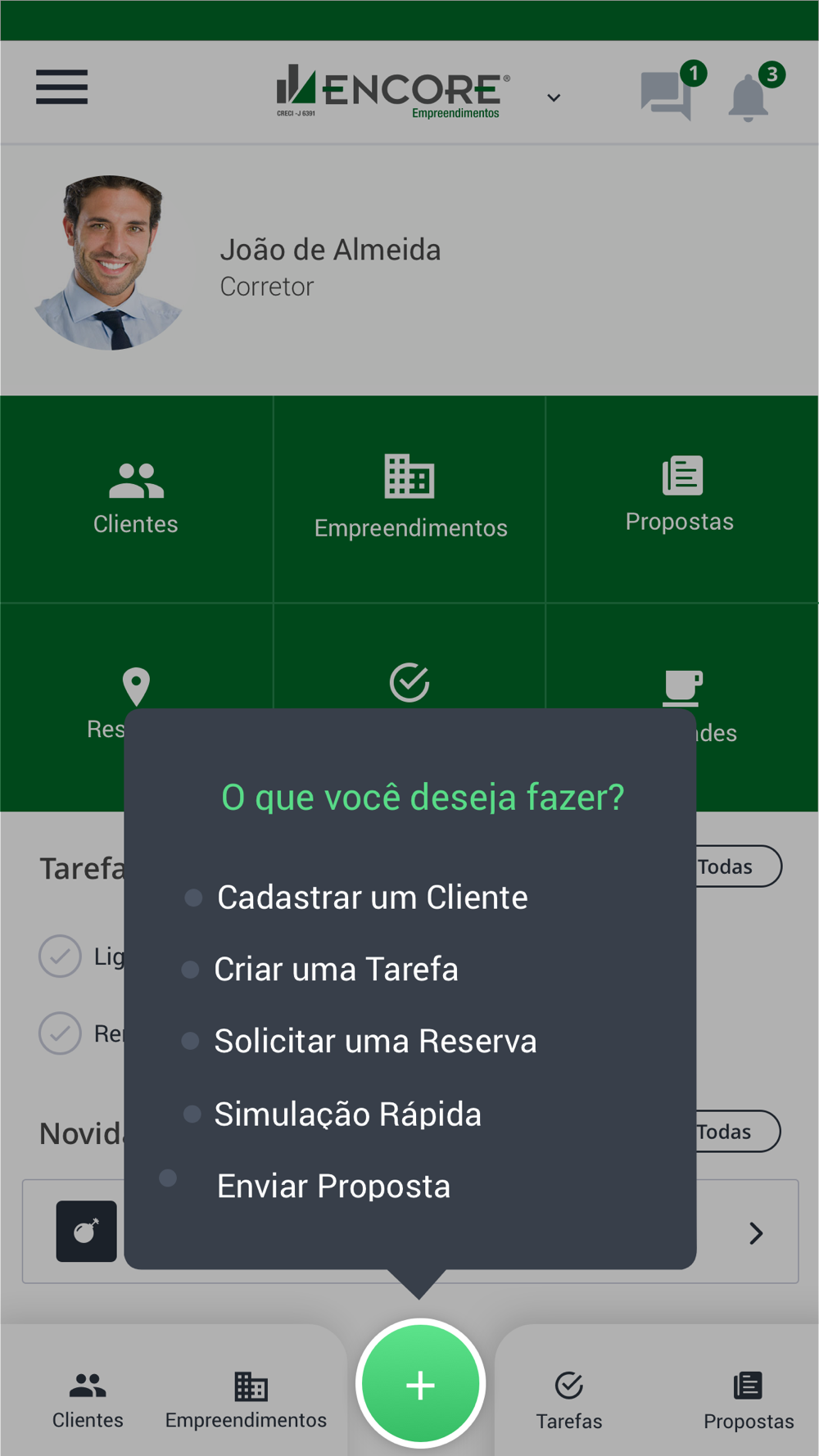Switch to Clientes in bottom navigation

coord(88,1399)
